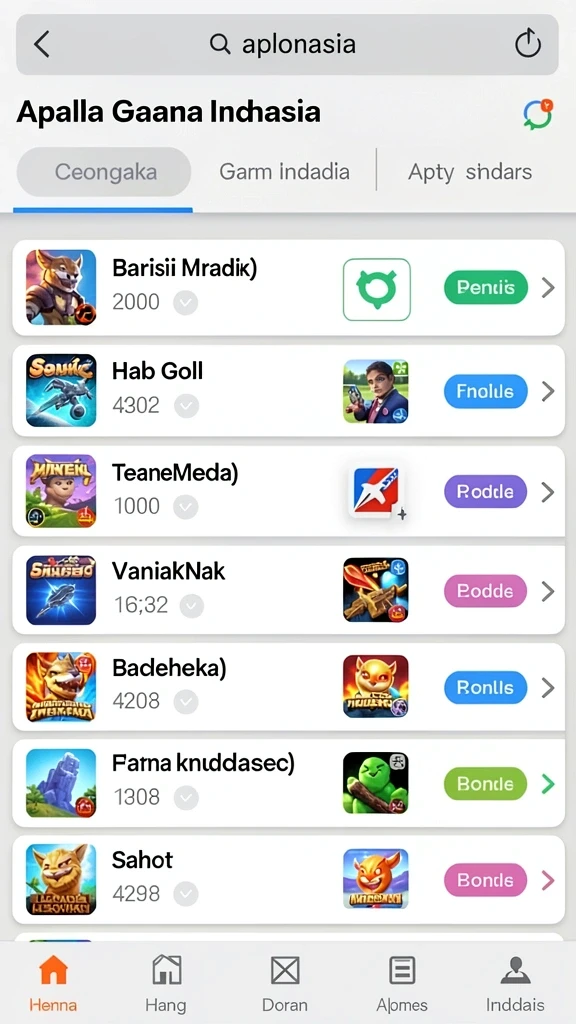Open the Sahot game row

pos(288,879)
